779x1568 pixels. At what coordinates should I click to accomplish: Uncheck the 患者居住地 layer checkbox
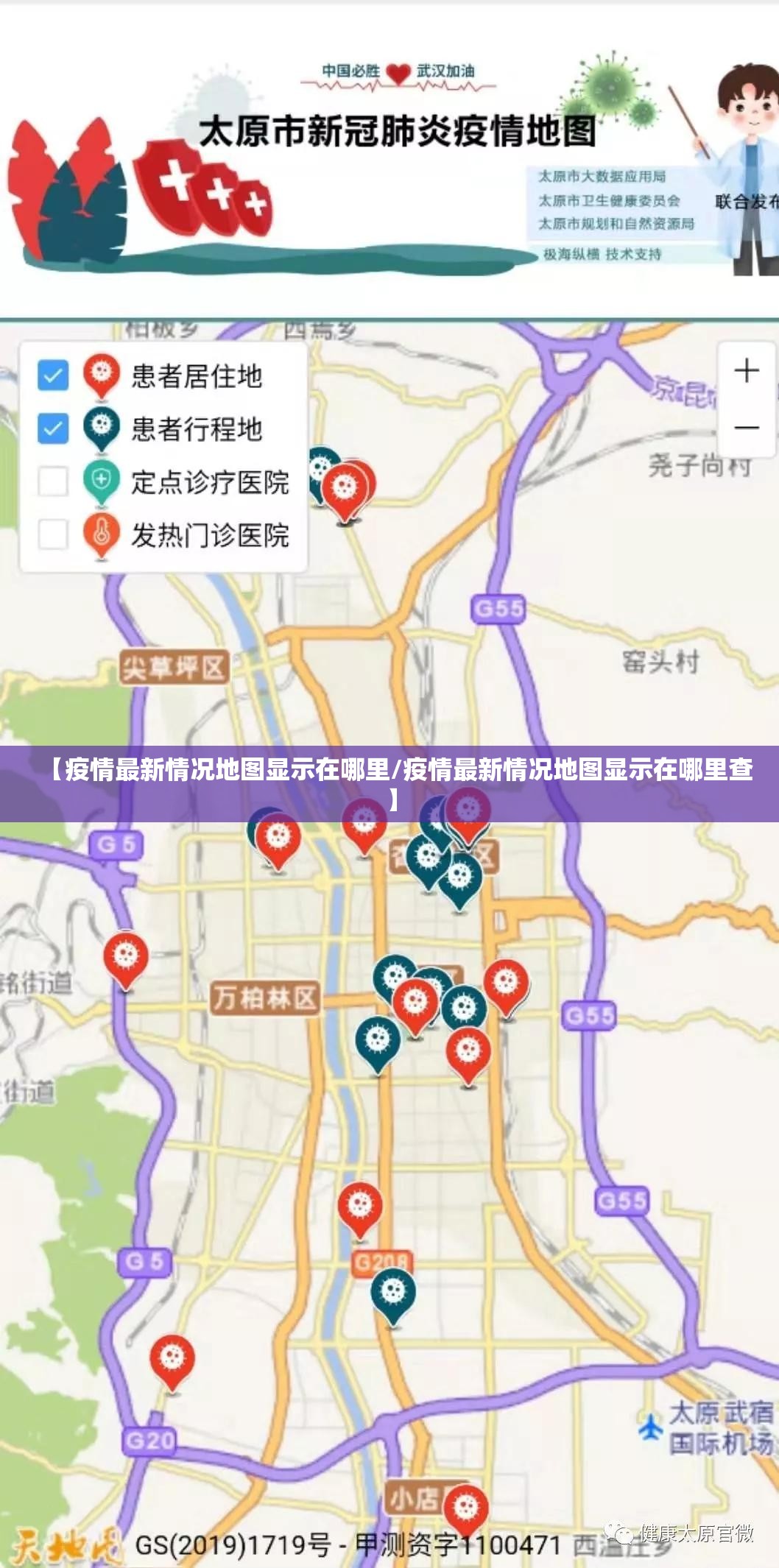tap(53, 375)
